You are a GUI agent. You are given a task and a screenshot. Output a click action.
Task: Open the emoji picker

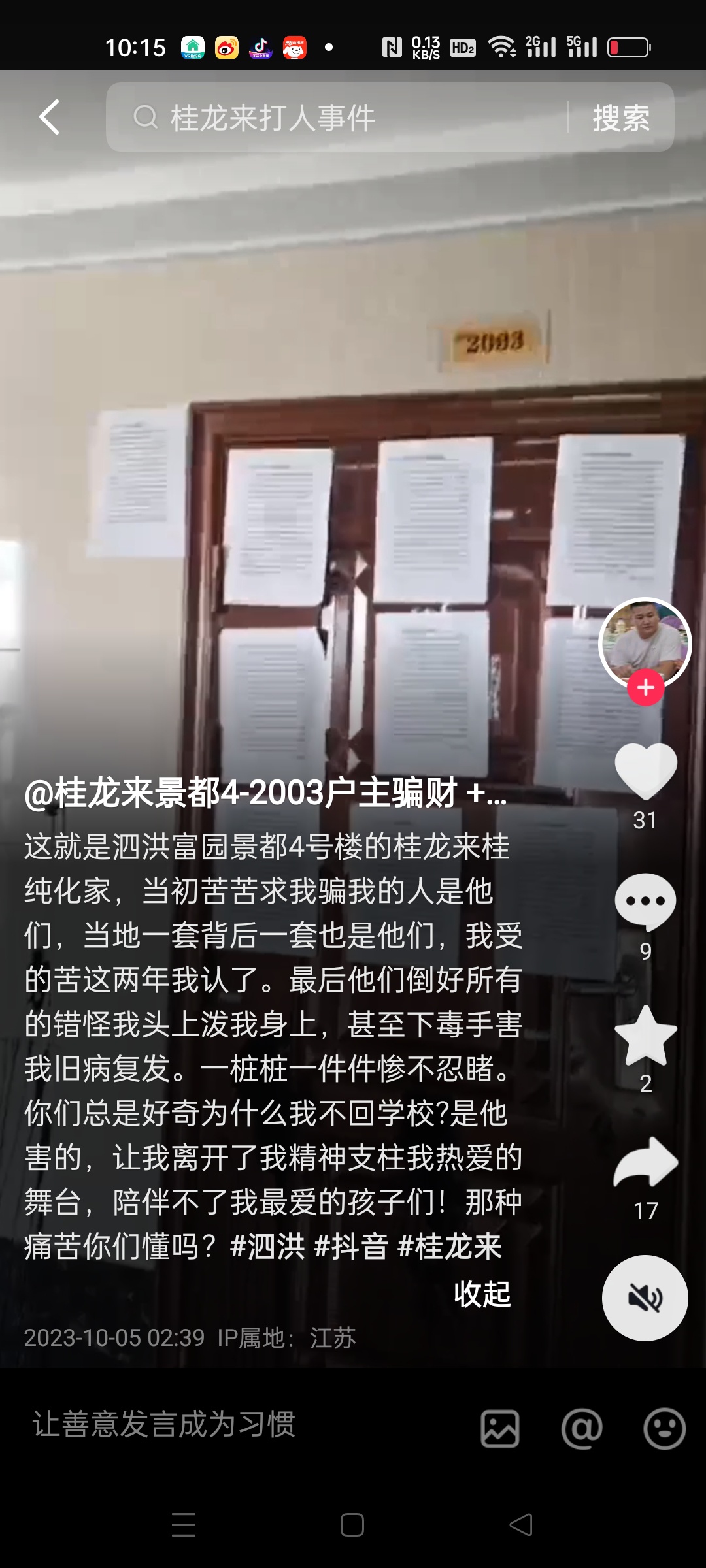[x=664, y=1428]
